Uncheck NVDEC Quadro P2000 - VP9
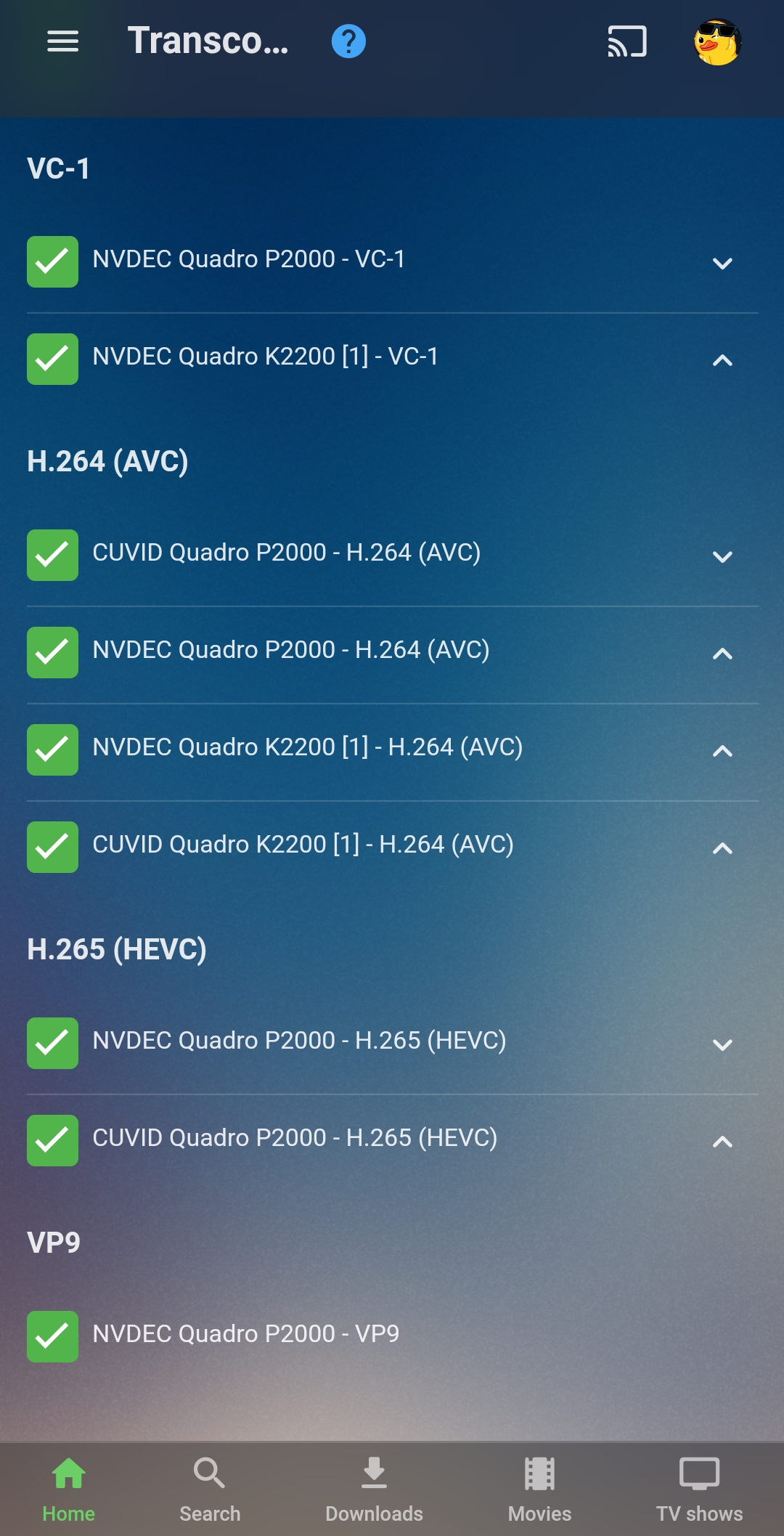 pos(52,1336)
